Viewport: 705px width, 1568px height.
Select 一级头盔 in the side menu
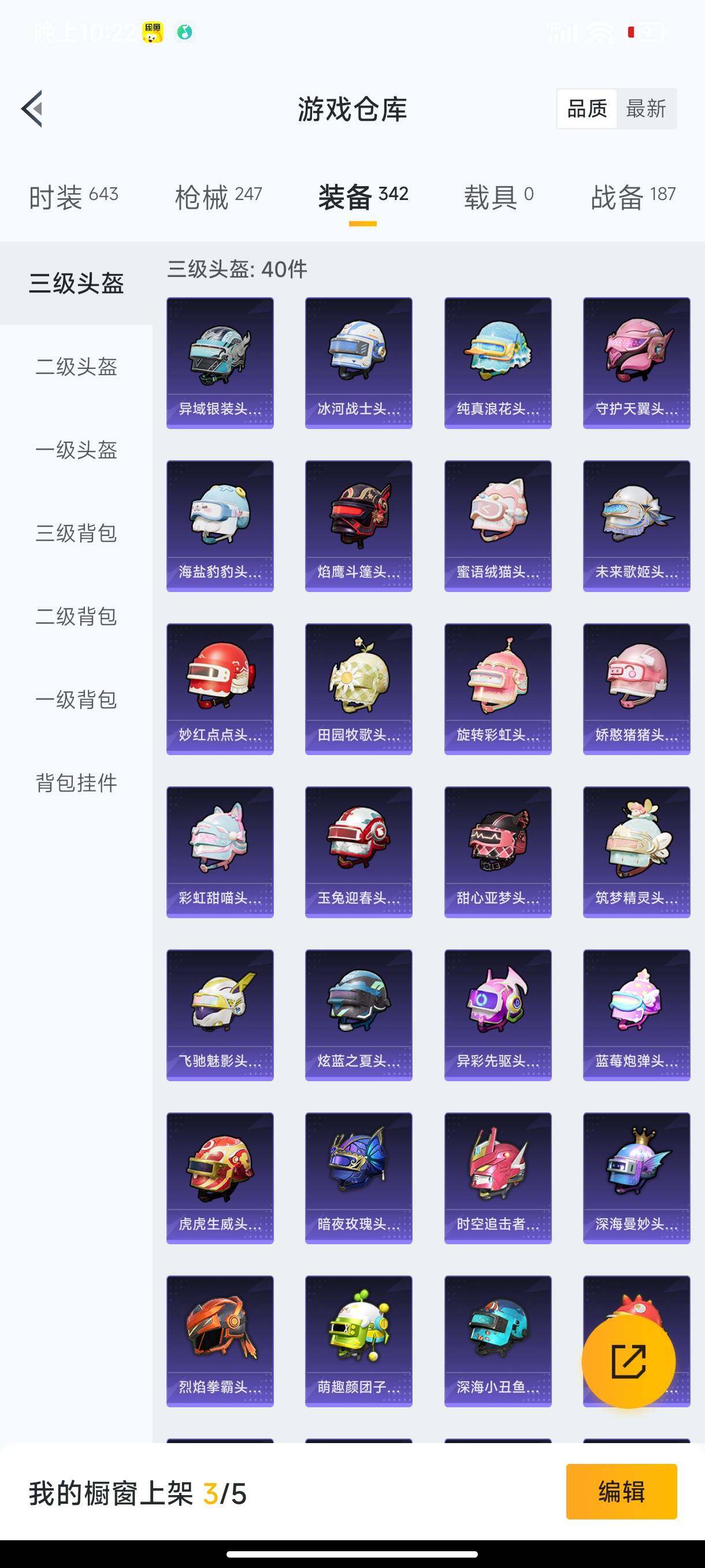pyautogui.click(x=76, y=450)
